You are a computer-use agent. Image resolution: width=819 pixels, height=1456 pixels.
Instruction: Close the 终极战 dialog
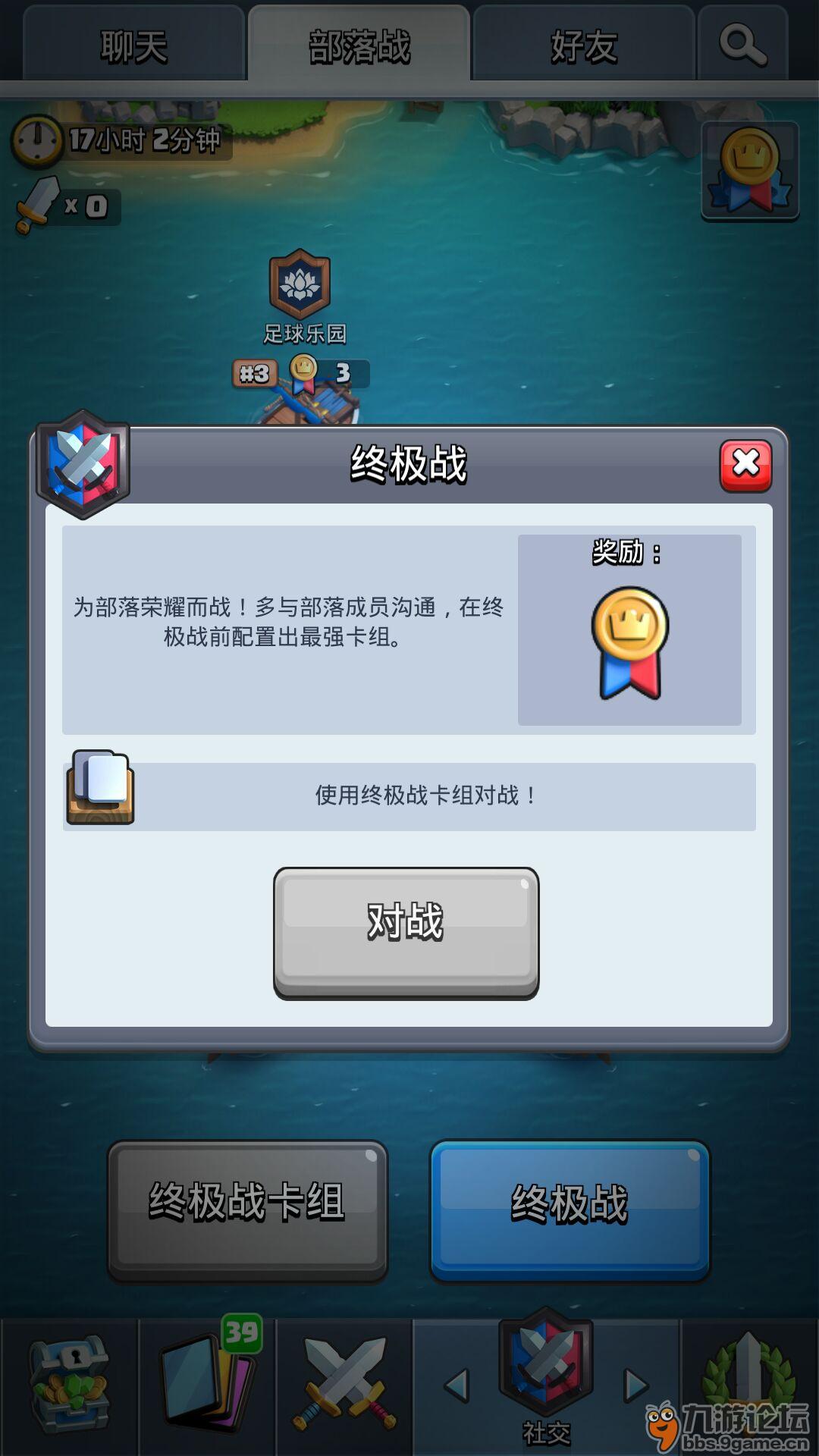pos(745,465)
